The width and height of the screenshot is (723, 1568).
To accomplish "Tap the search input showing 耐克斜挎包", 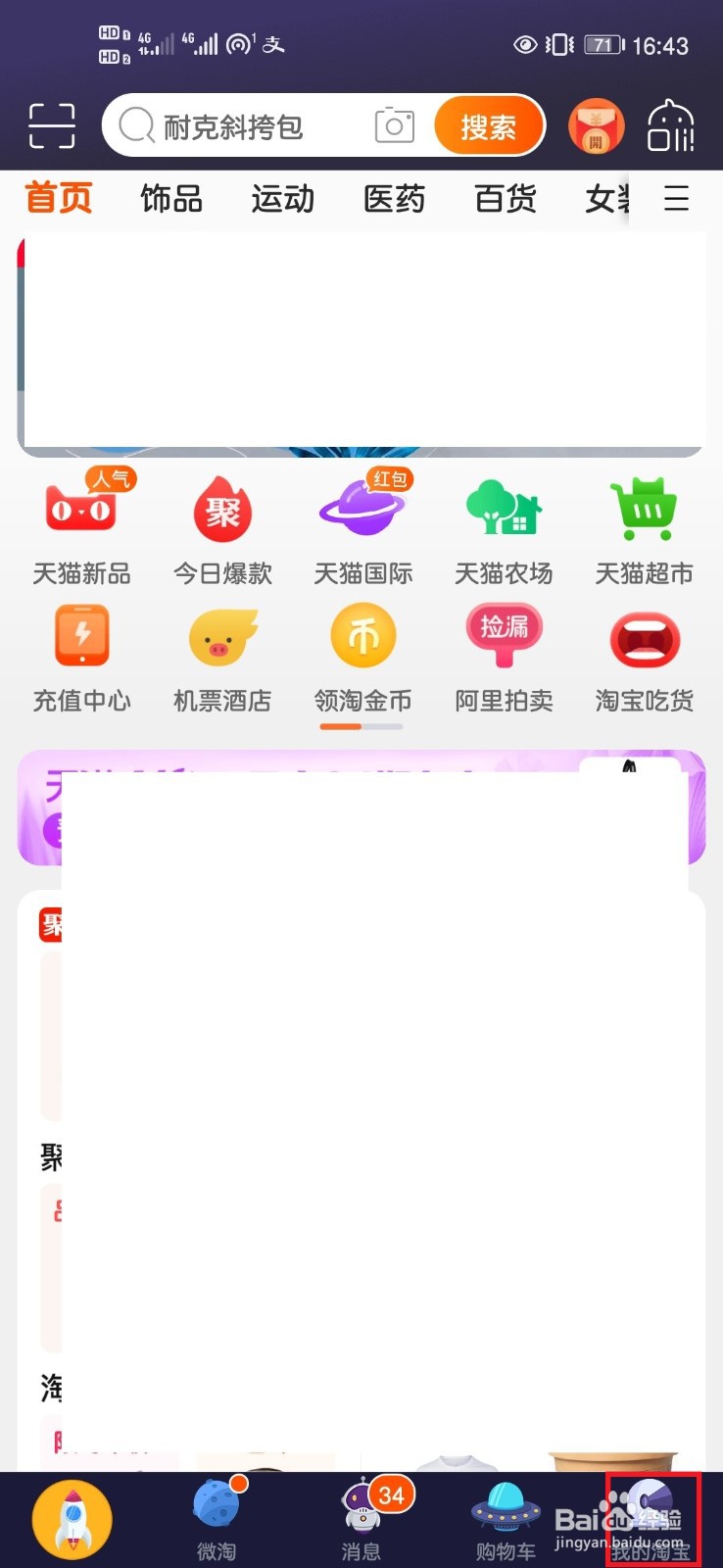I will [x=245, y=125].
